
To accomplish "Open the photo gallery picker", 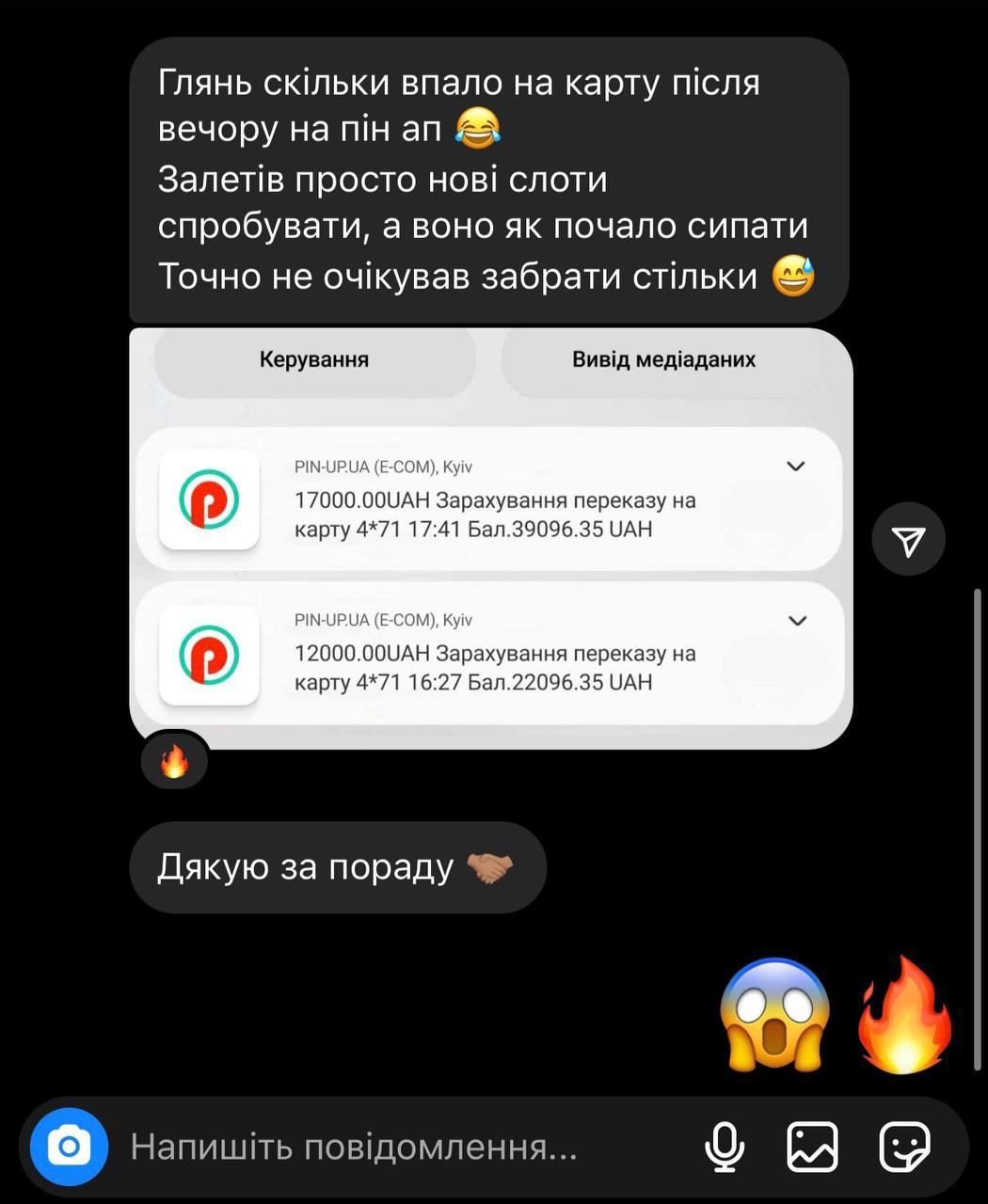I will [x=811, y=1147].
